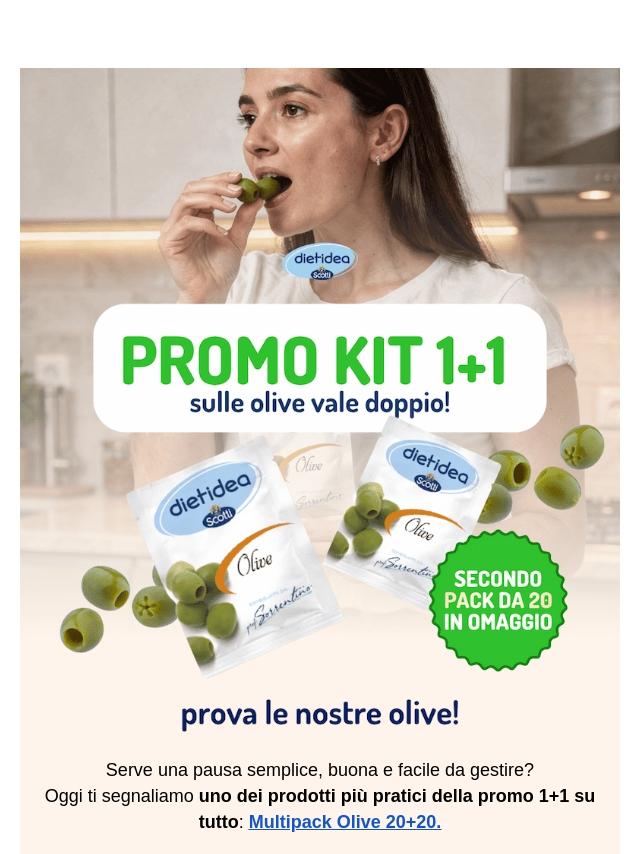
Task: Open the Promo Kit 1+1 olive banner
Action: [x=320, y=400]
